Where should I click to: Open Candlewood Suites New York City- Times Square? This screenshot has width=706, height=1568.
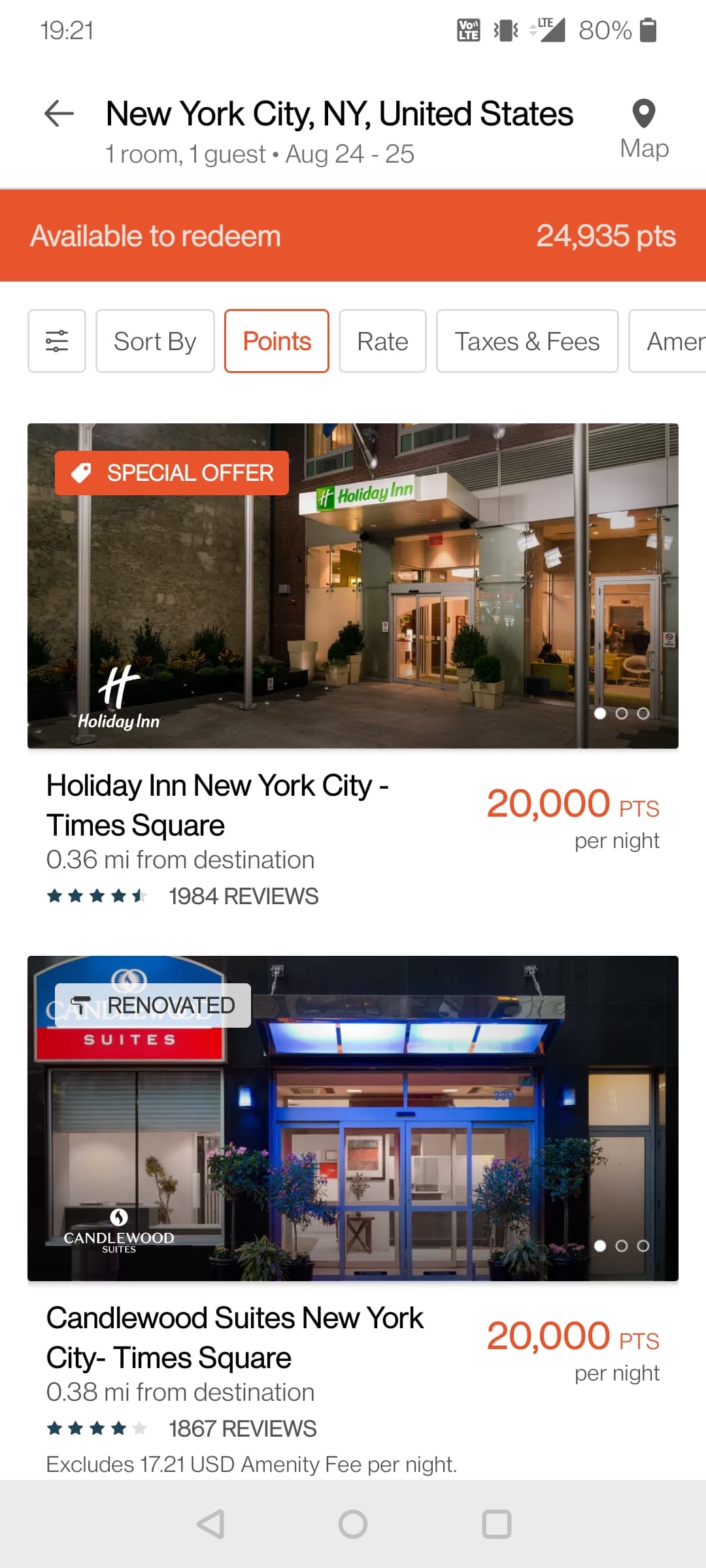coord(235,1337)
